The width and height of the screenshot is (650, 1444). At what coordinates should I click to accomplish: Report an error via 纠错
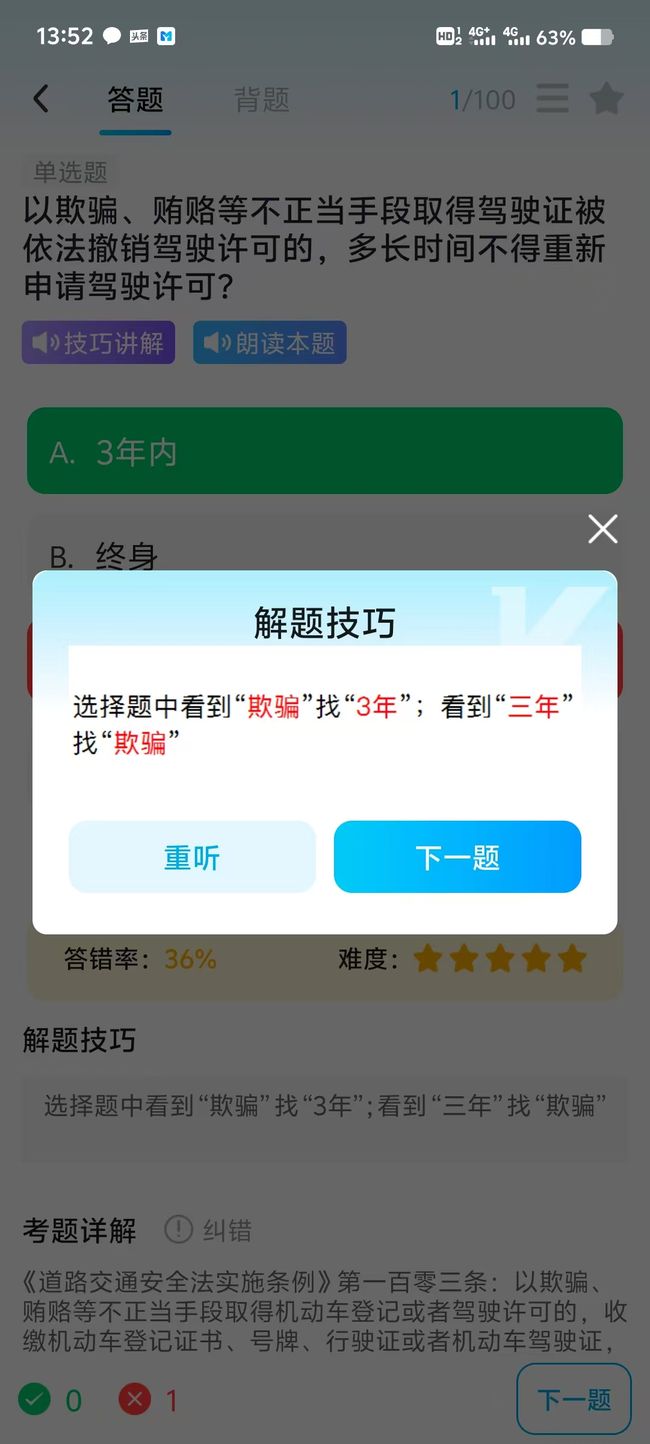(x=208, y=1230)
